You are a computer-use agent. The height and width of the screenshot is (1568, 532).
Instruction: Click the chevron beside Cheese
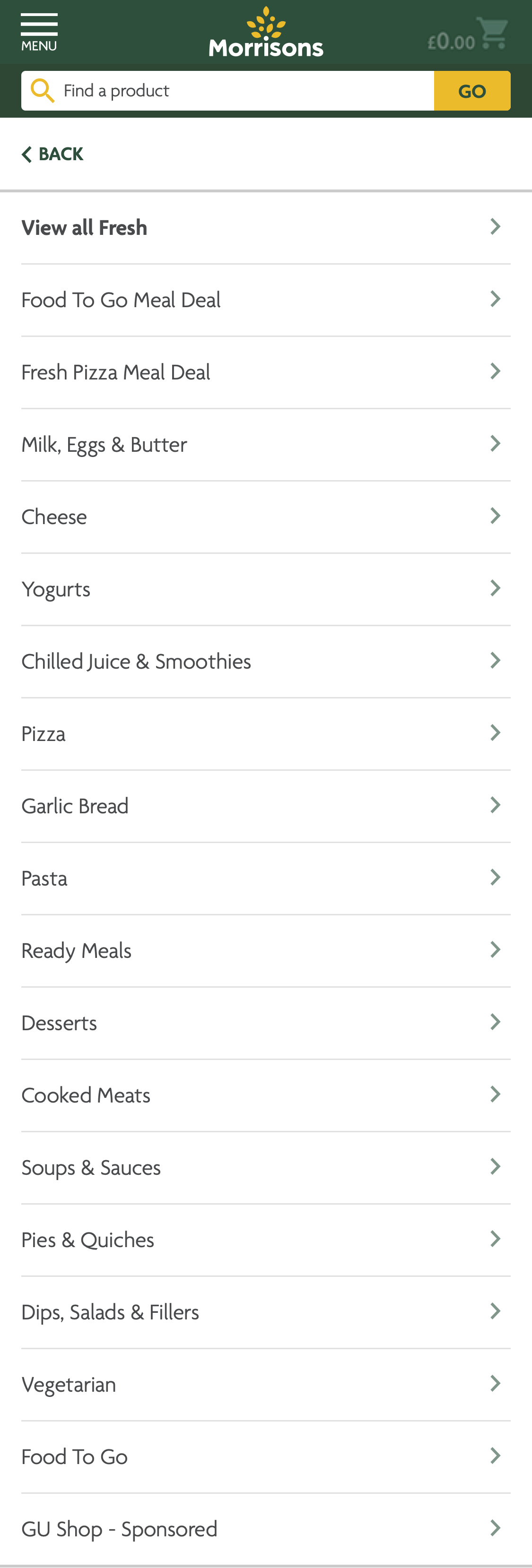495,515
